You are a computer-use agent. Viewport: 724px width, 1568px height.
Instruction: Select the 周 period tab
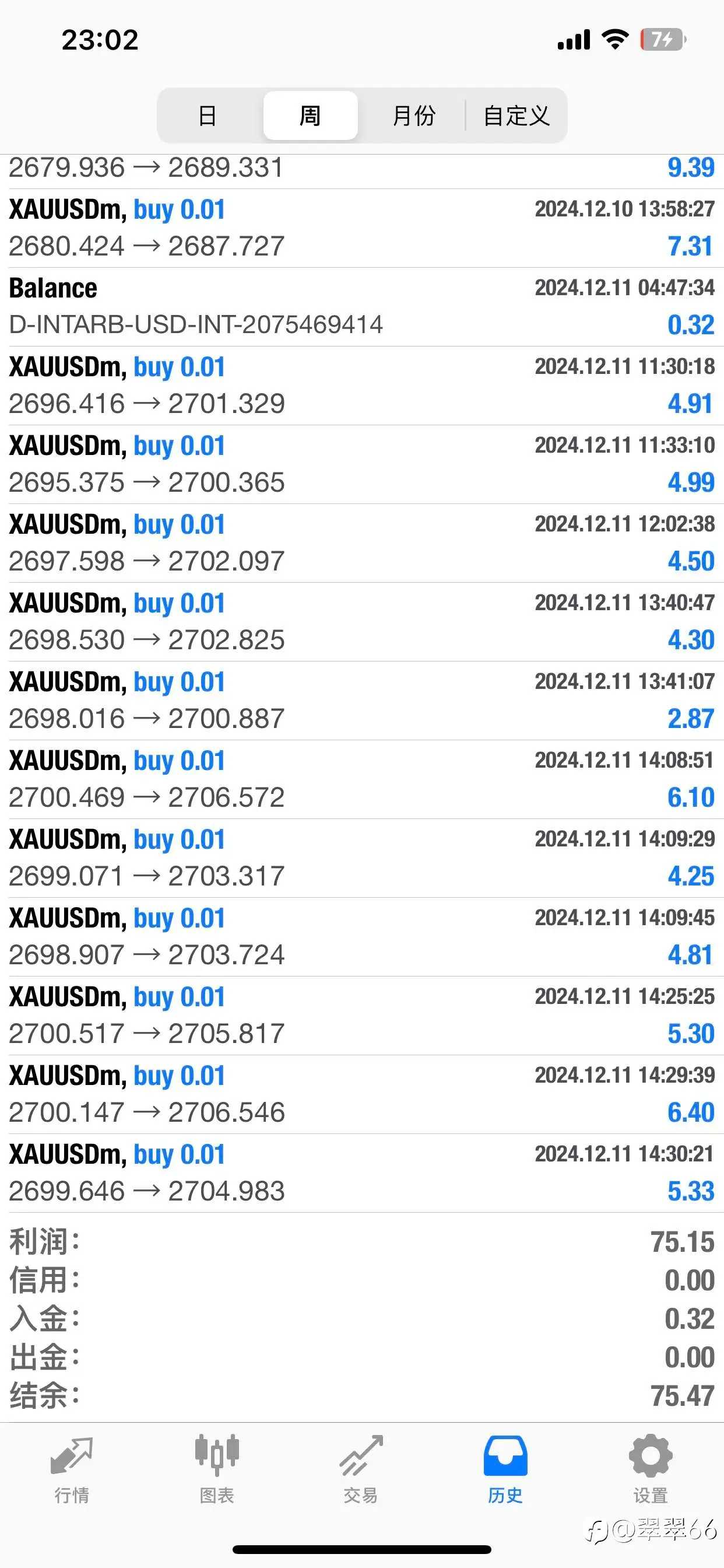(310, 116)
